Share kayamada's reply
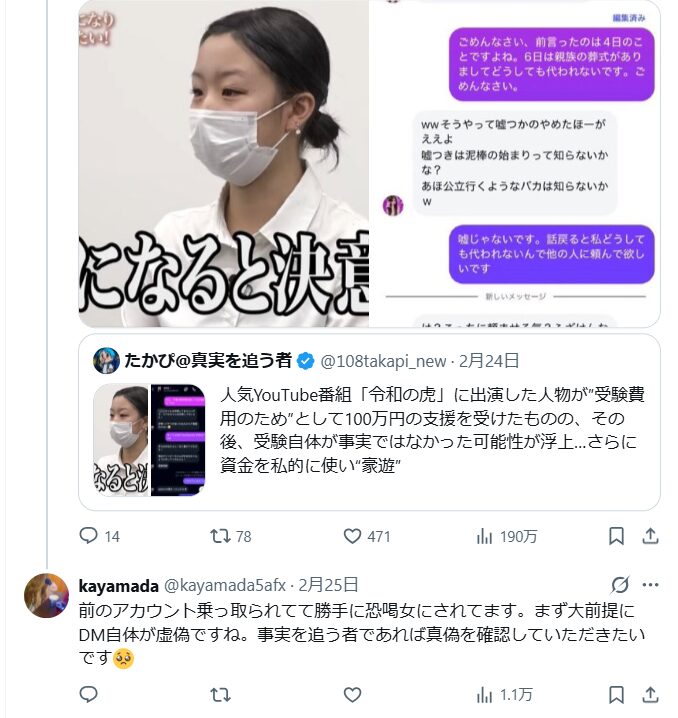678x718 pixels. tap(650, 694)
